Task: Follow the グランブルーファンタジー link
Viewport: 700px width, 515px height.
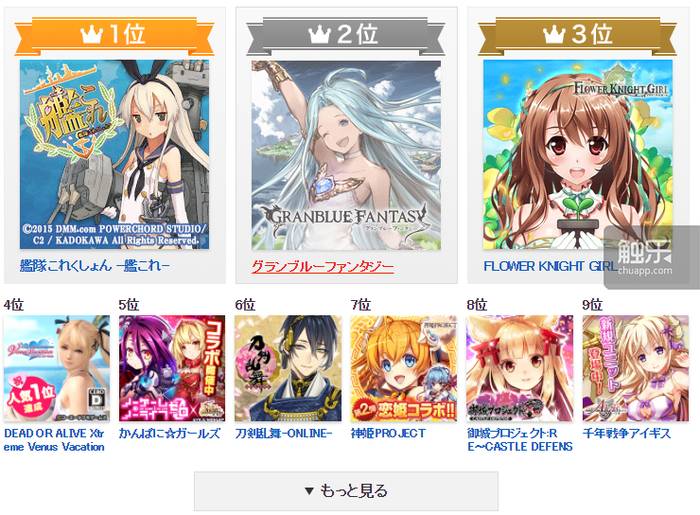Action: [322, 267]
